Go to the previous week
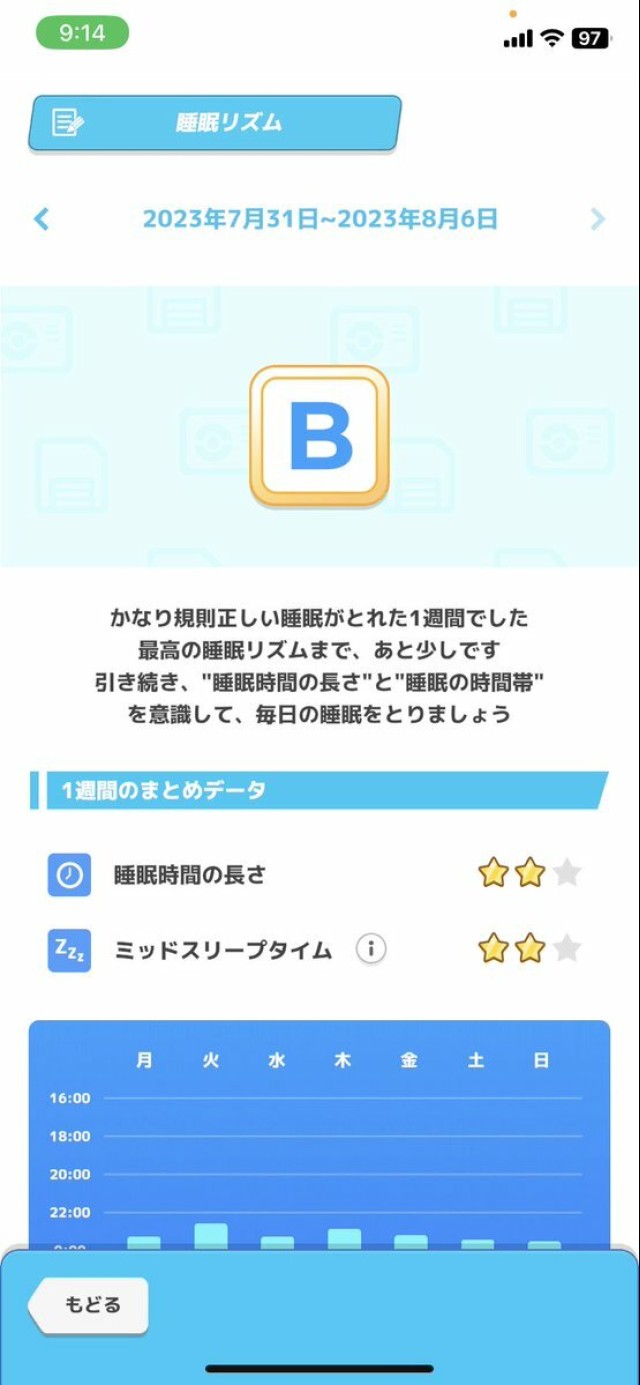 point(41,219)
